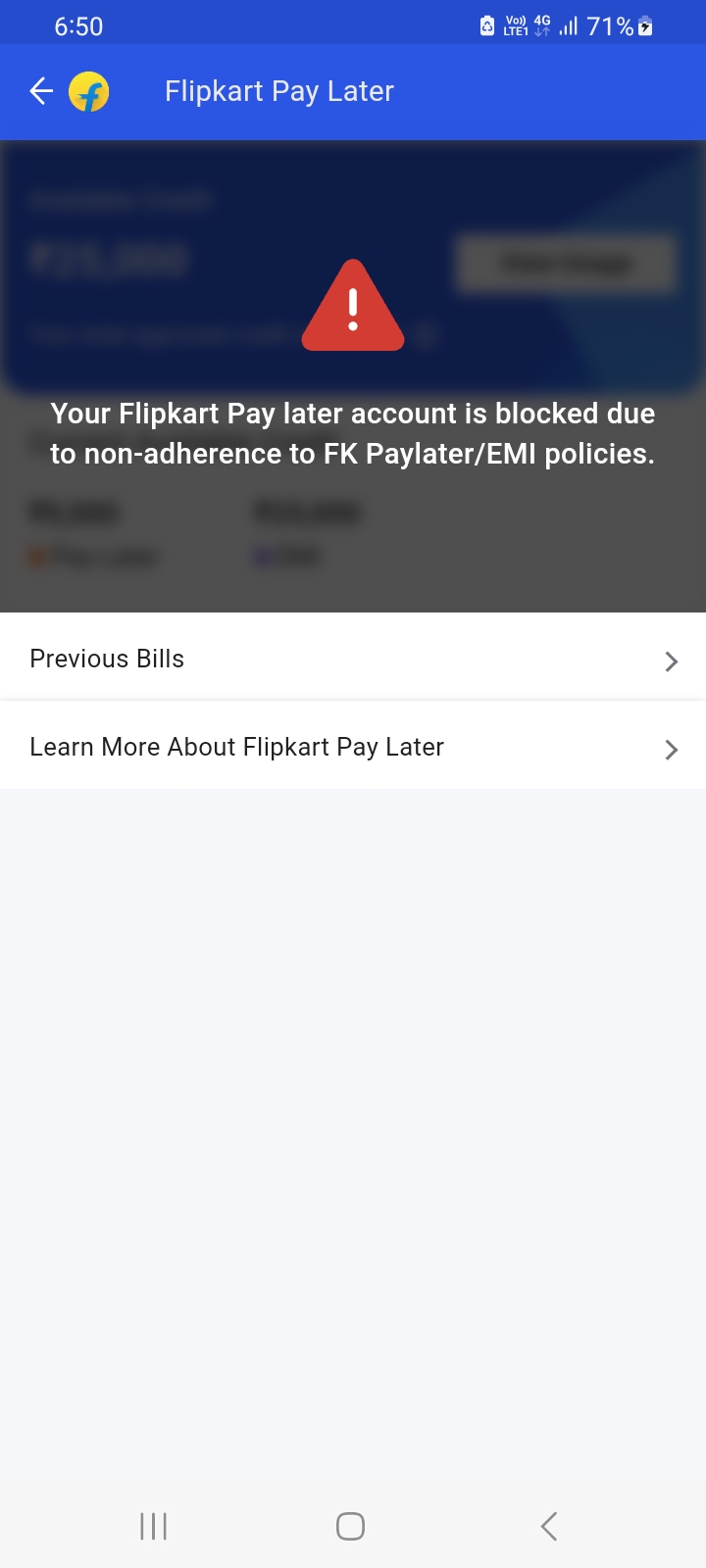Go back using the app bar arrow
This screenshot has width=706, height=1568.
click(x=41, y=92)
